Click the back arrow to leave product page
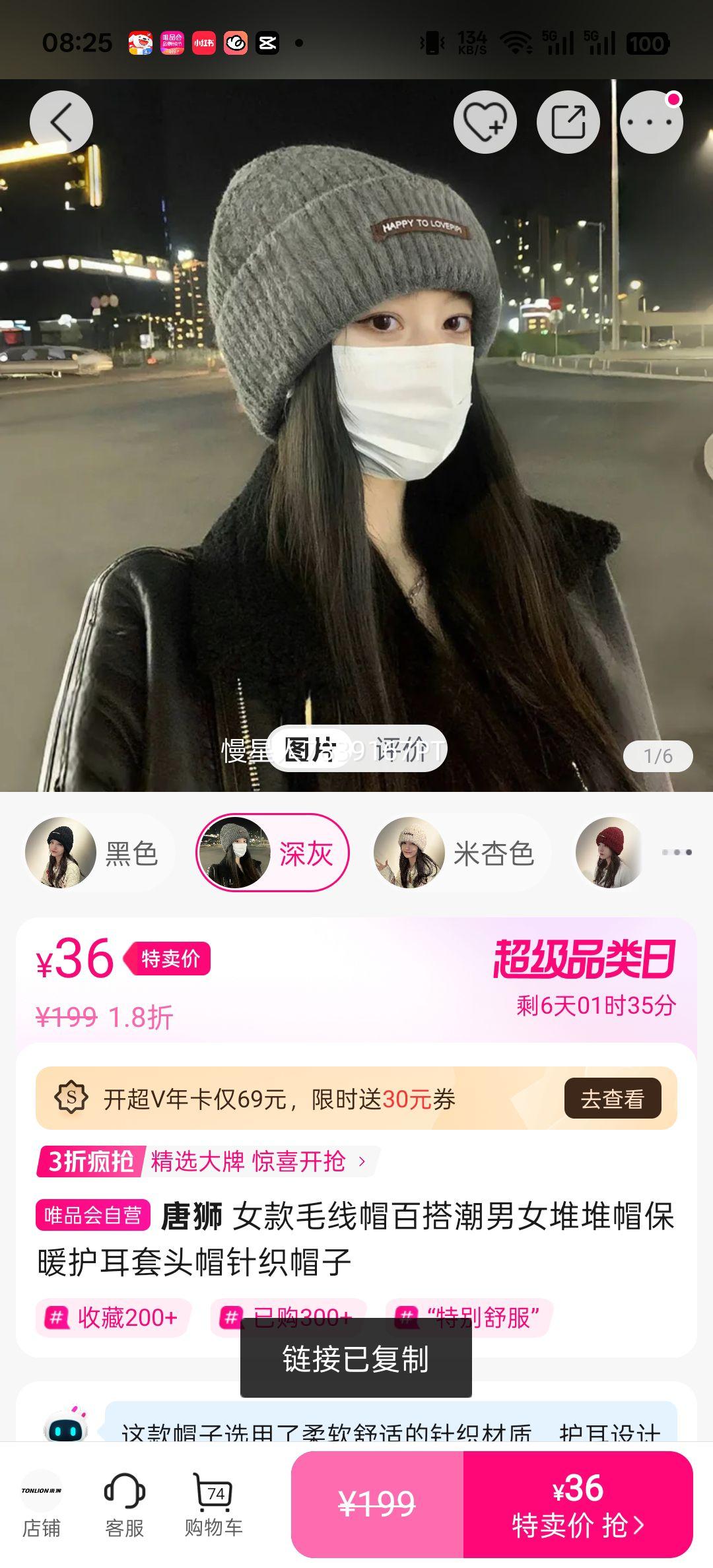 coord(62,123)
